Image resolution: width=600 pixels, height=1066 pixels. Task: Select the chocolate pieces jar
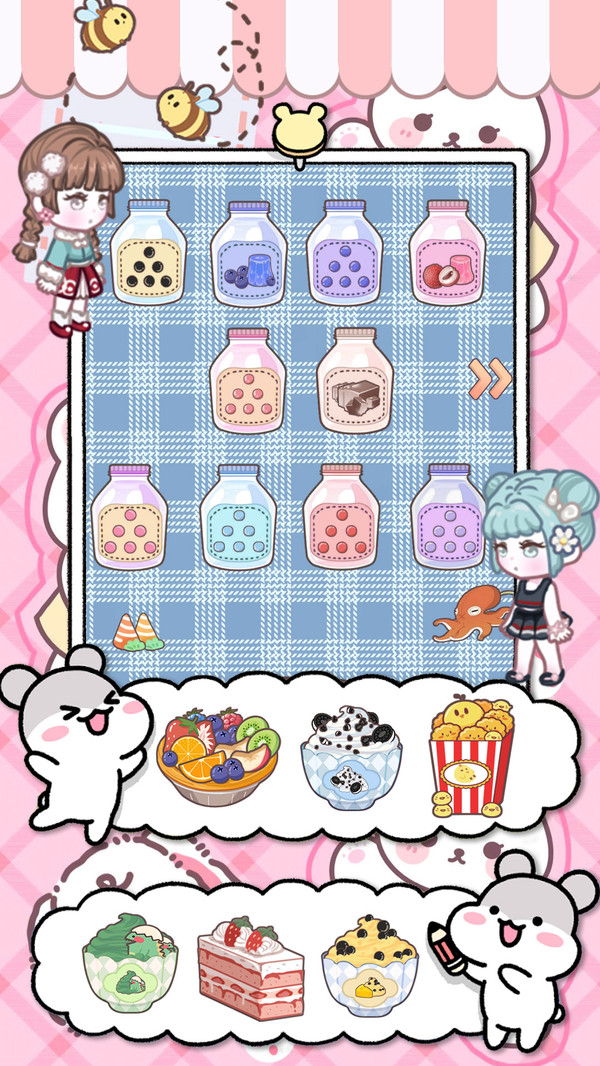(x=355, y=381)
